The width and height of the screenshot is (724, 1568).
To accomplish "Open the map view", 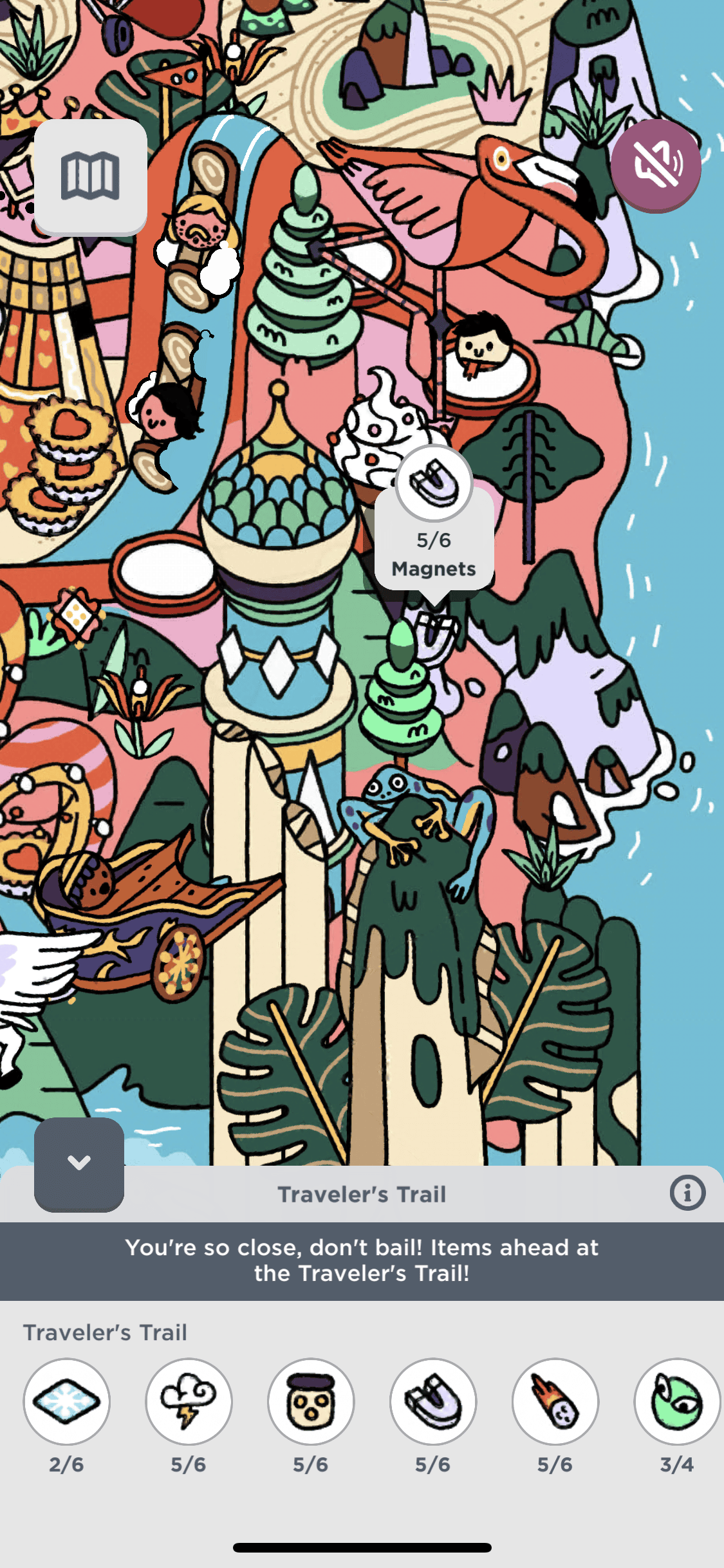I will (90, 176).
